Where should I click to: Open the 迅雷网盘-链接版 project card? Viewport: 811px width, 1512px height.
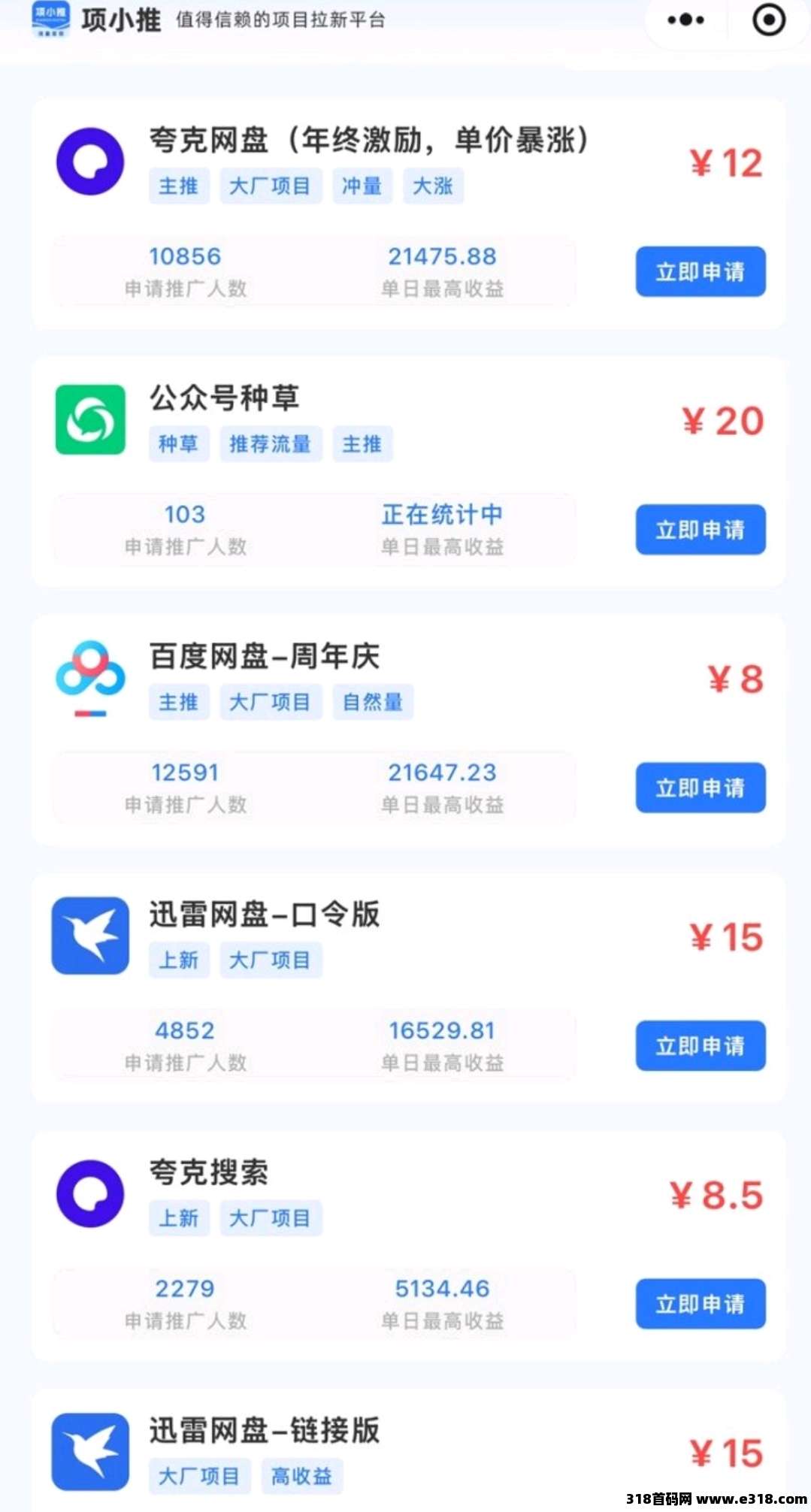point(265,1431)
